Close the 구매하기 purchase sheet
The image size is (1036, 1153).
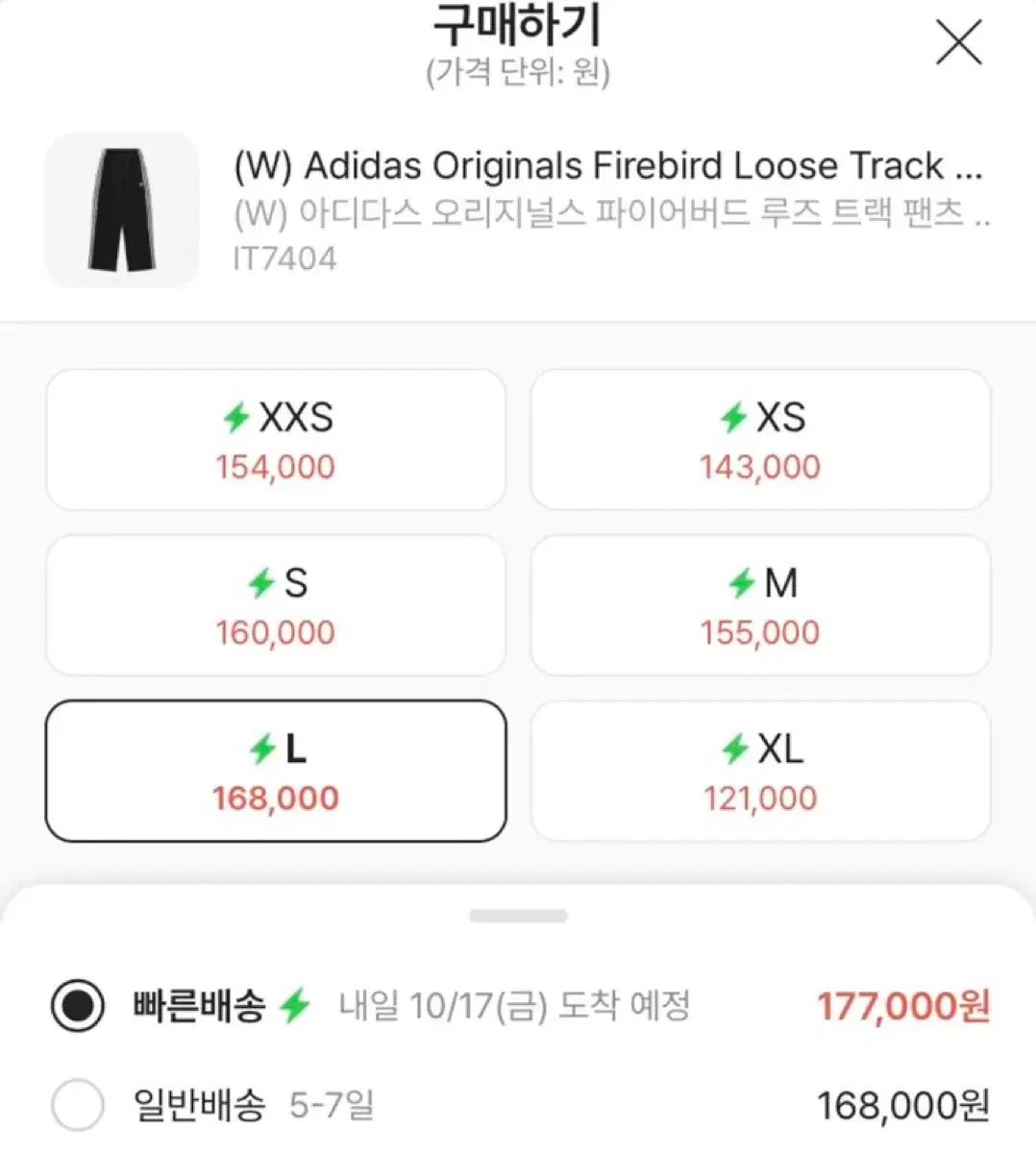pyautogui.click(x=958, y=43)
